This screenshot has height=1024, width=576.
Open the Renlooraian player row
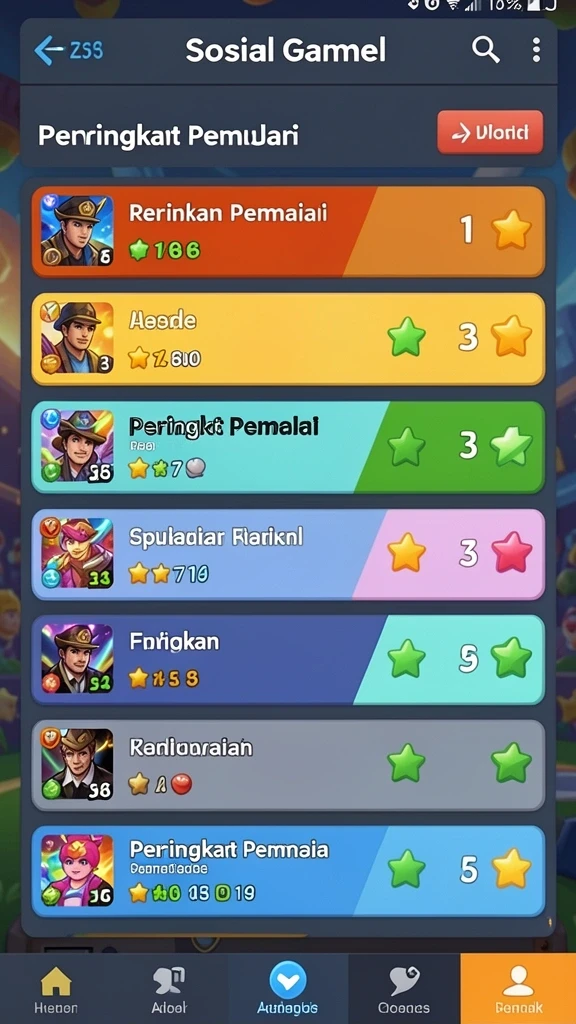click(x=288, y=765)
